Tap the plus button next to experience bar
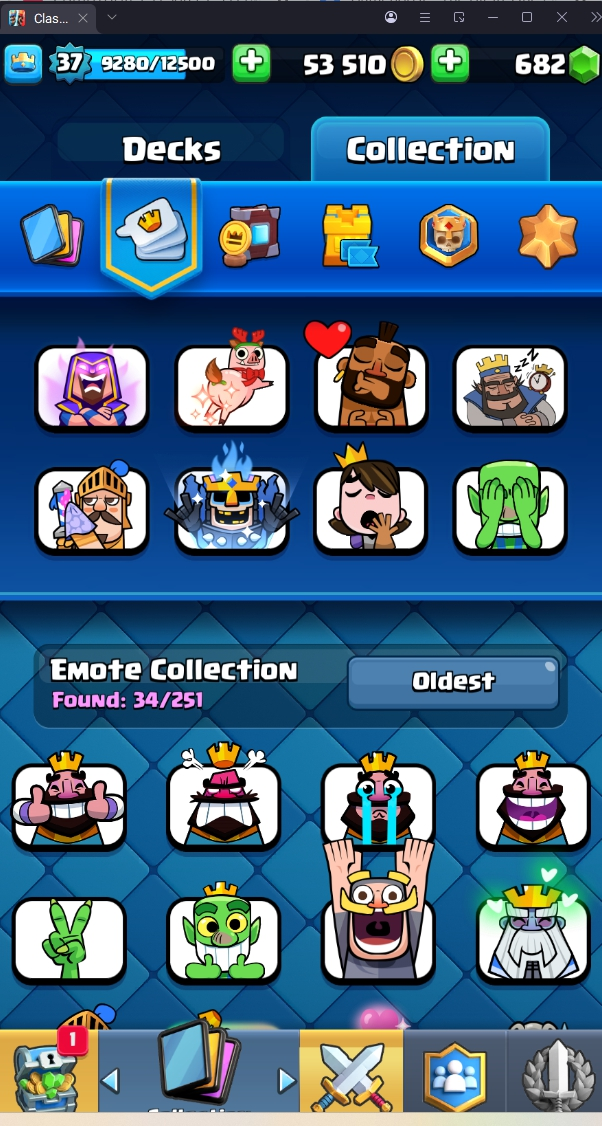Viewport: 602px width, 1126px height. (251, 64)
